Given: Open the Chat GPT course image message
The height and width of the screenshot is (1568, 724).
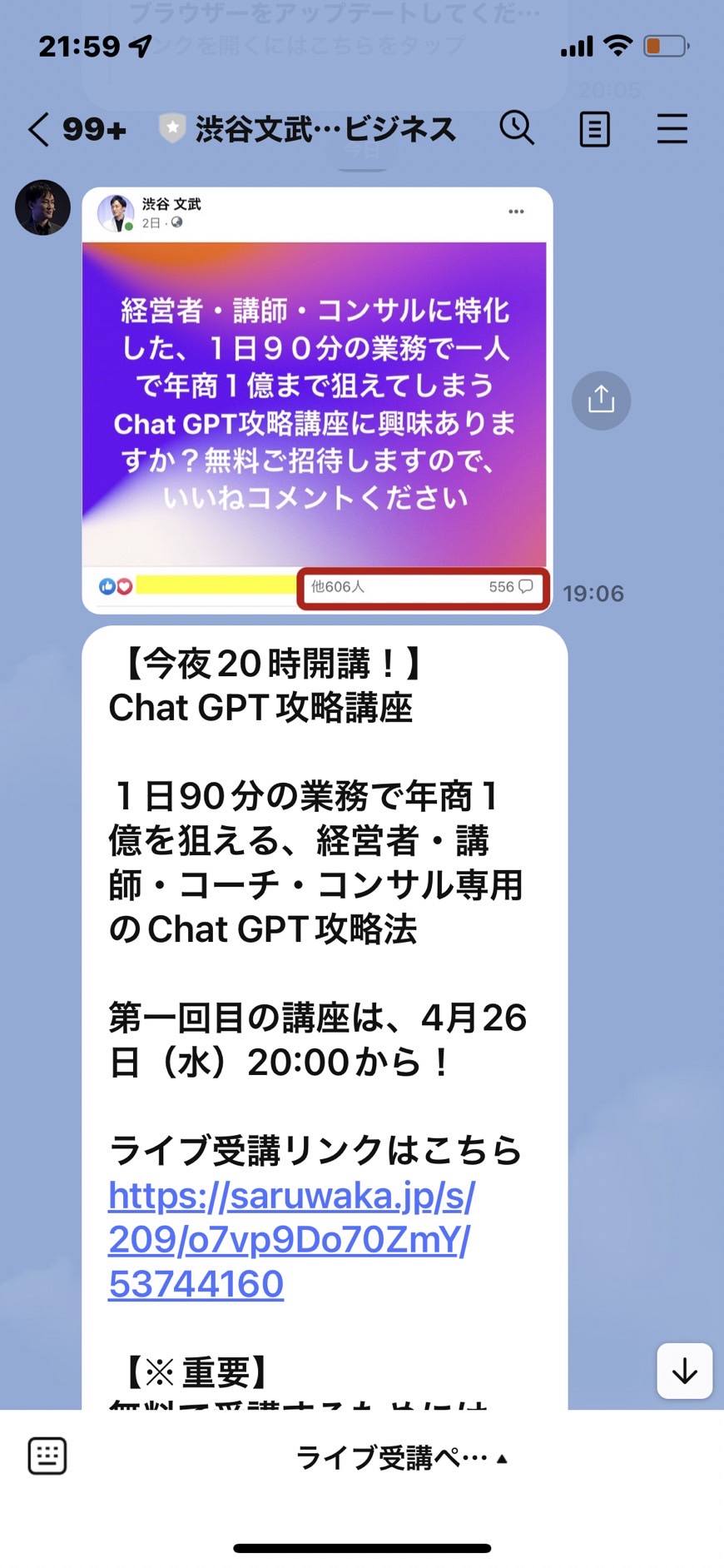Looking at the screenshot, I should (x=317, y=401).
